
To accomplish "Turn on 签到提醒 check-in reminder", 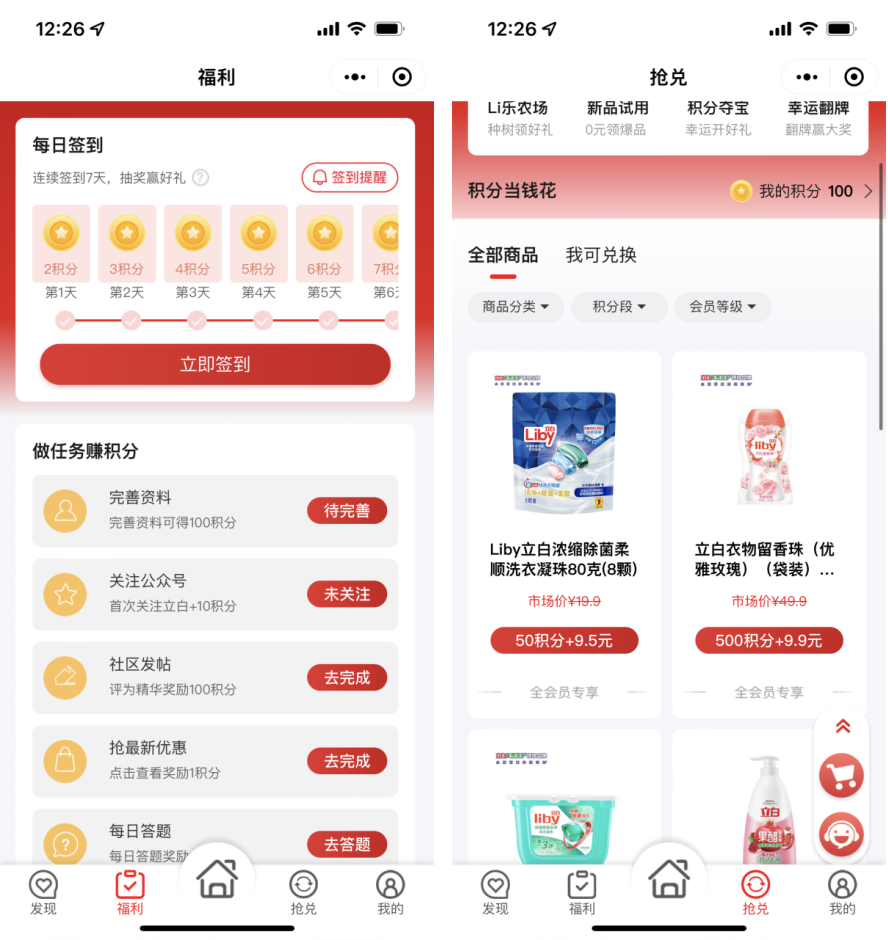I will click(x=350, y=178).
